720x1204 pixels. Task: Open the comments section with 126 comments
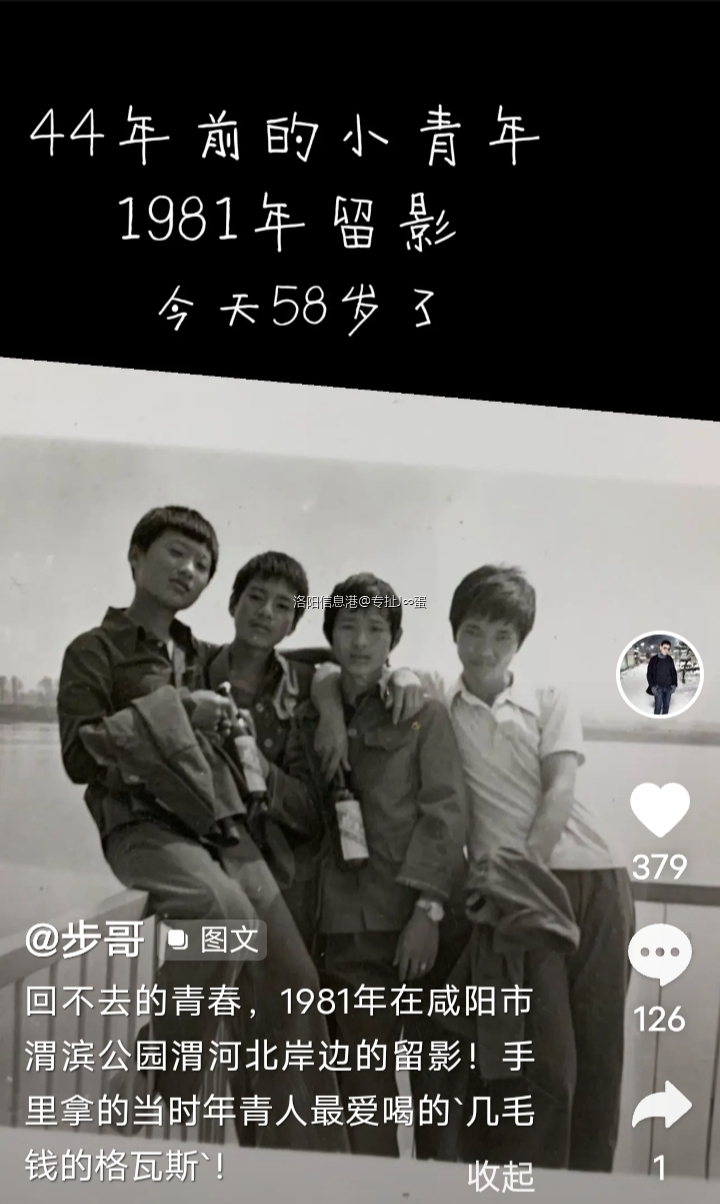[x=660, y=956]
